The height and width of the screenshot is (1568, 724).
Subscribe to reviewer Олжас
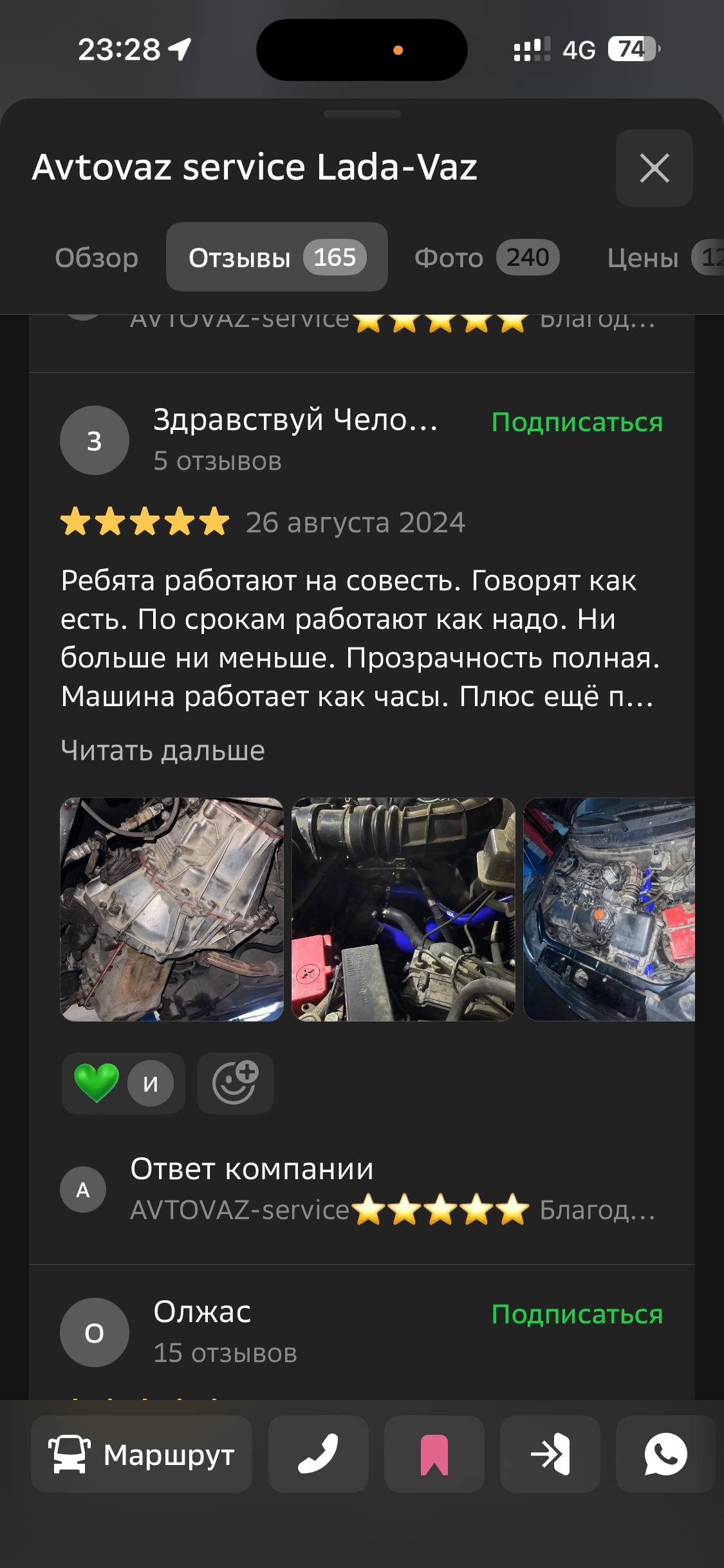pos(577,1315)
